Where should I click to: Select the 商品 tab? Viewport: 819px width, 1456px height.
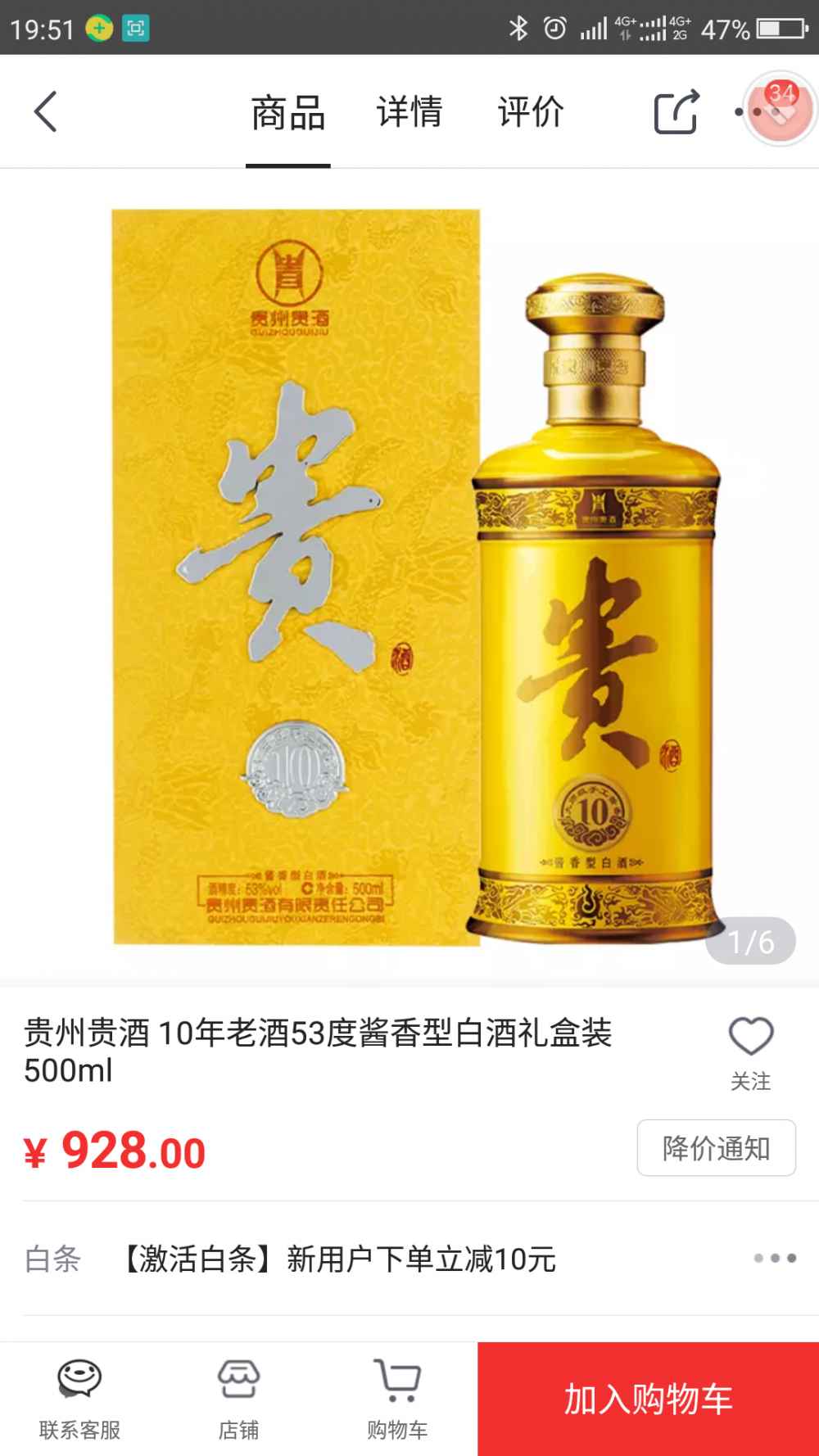288,113
